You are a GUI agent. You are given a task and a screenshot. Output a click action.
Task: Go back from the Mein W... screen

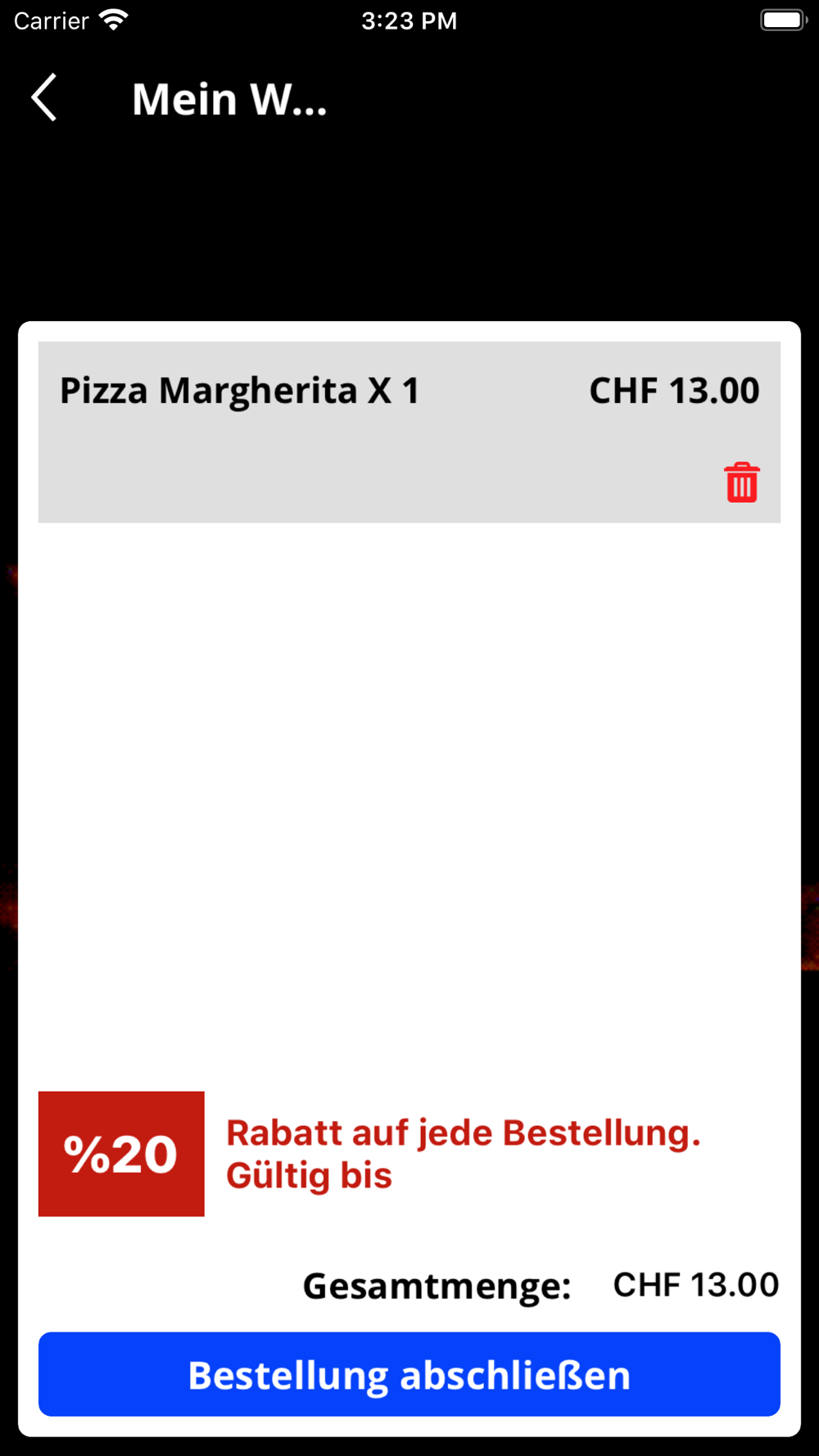tap(44, 97)
